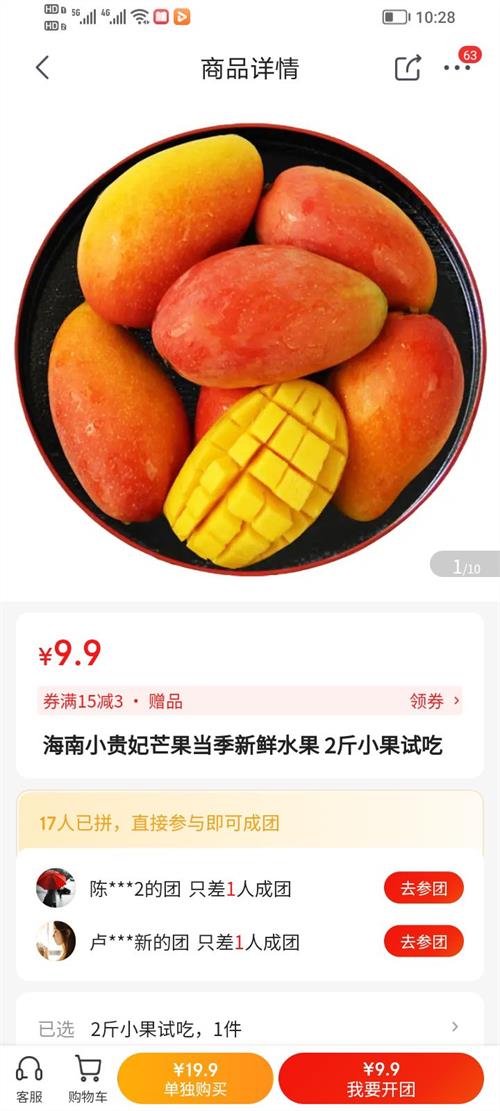Join 卢***新's group via 去参团
500x1111 pixels.
pyautogui.click(x=424, y=942)
